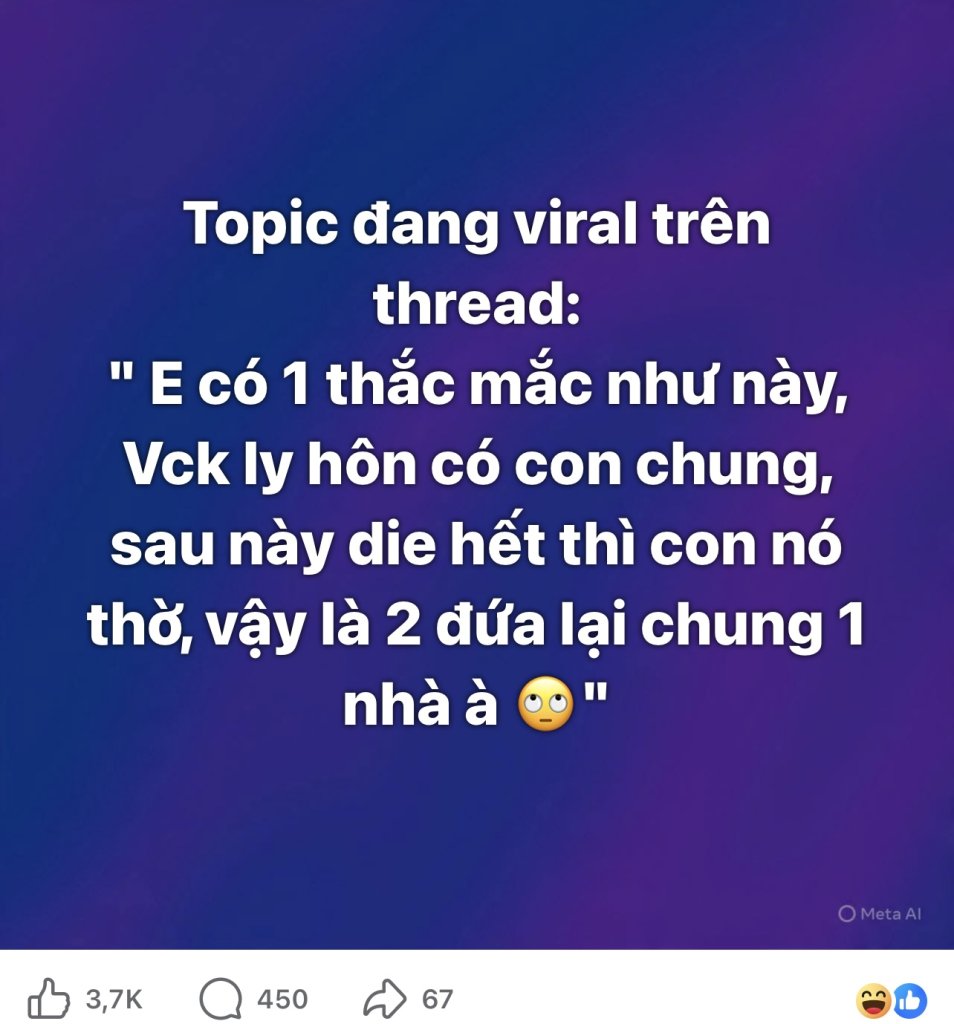View who reacted to this post

891,999
